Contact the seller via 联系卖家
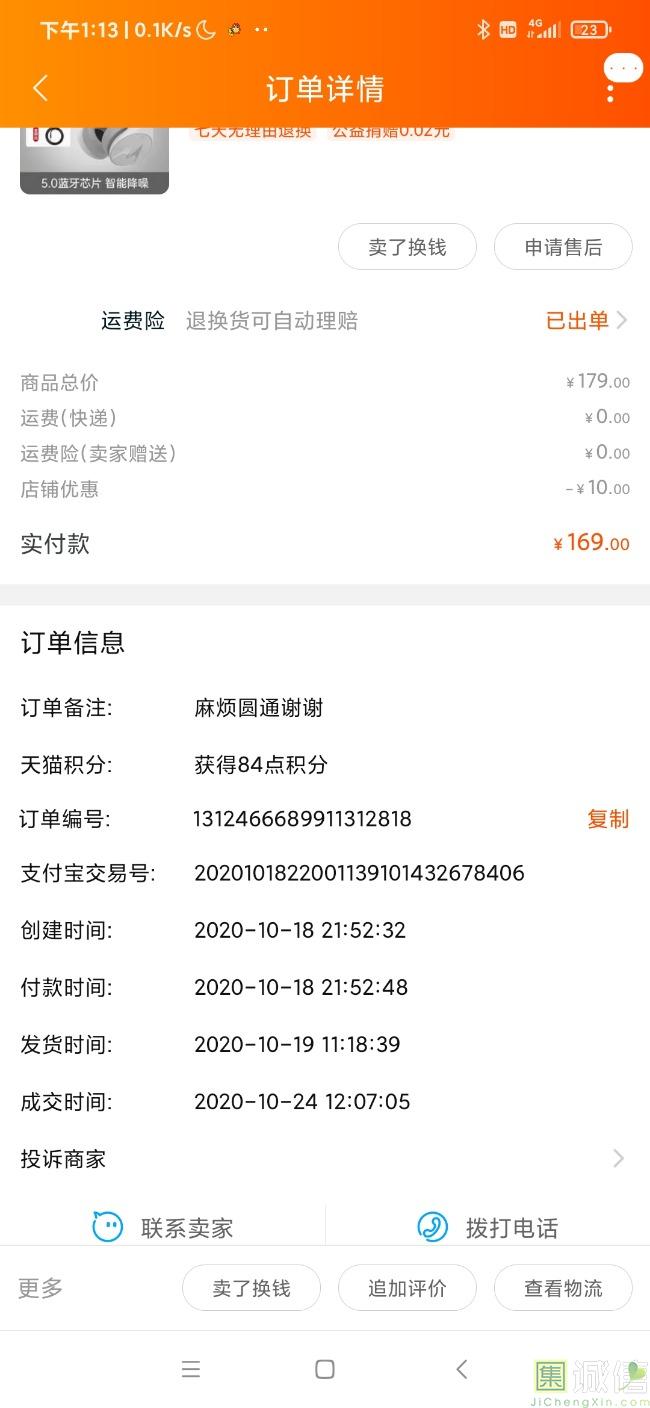The image size is (650, 1408). pyautogui.click(x=163, y=1227)
